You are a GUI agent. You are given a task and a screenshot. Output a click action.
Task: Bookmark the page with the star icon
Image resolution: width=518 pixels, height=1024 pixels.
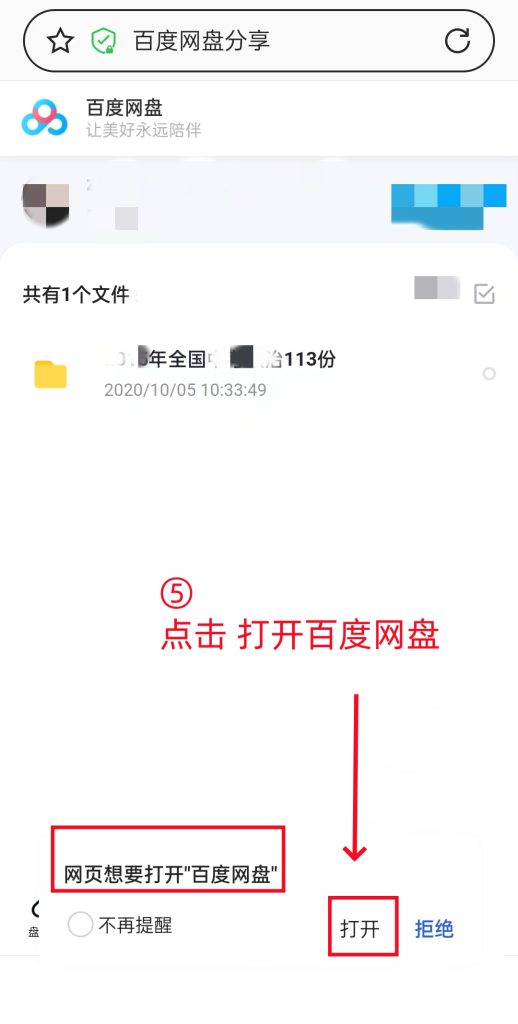point(61,41)
